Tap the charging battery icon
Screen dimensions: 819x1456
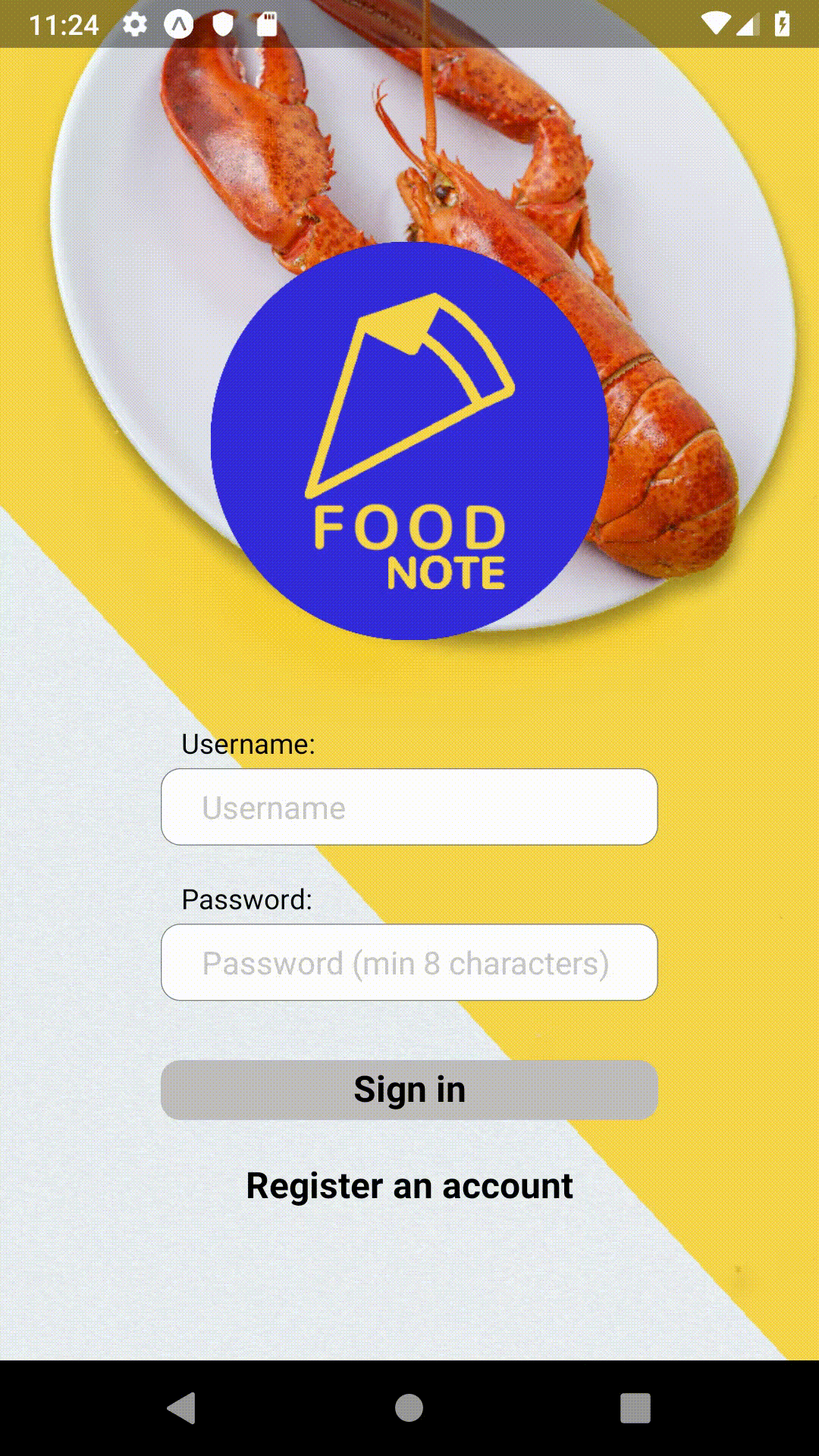click(x=781, y=23)
